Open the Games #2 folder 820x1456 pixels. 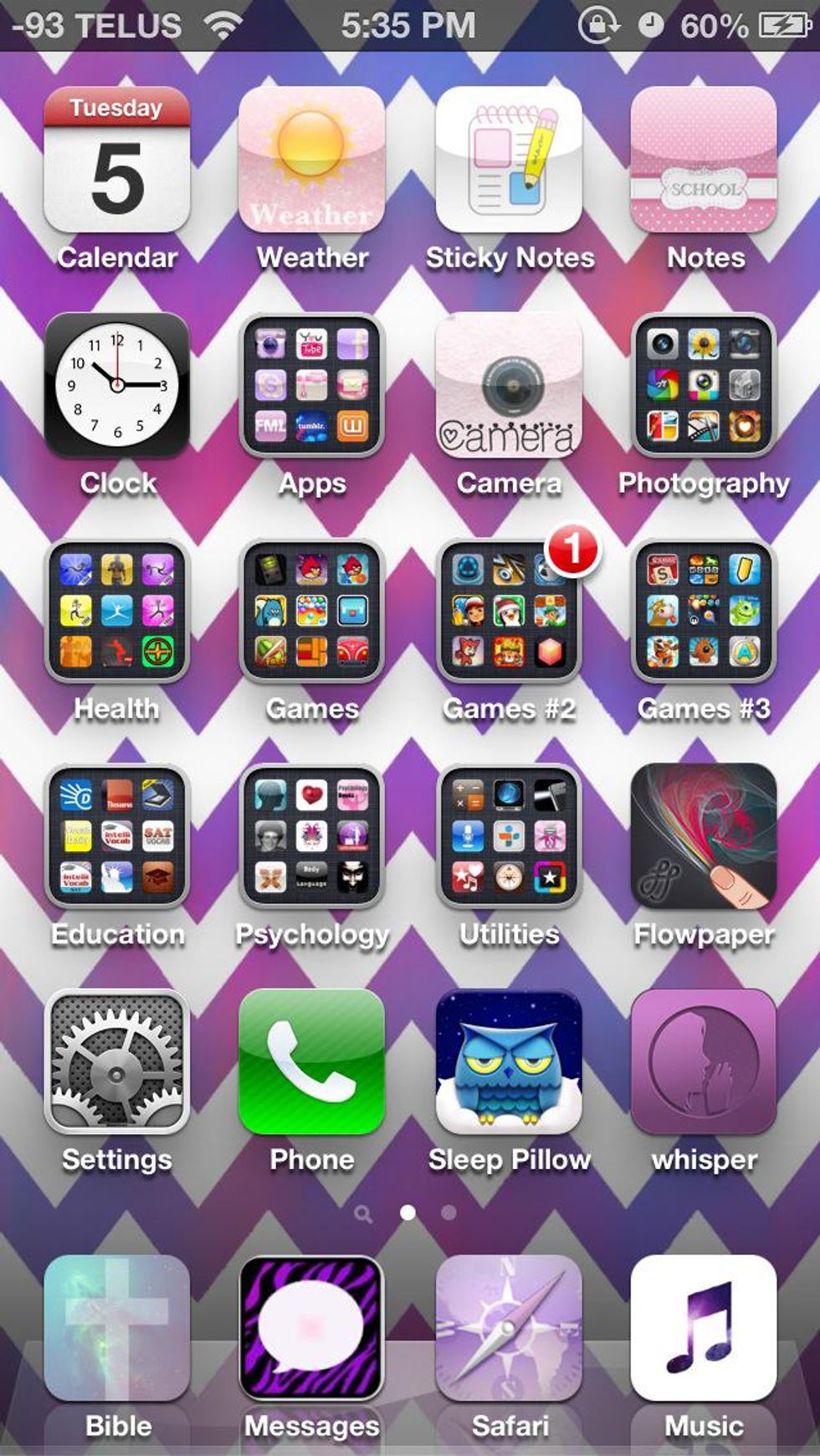pos(509,612)
